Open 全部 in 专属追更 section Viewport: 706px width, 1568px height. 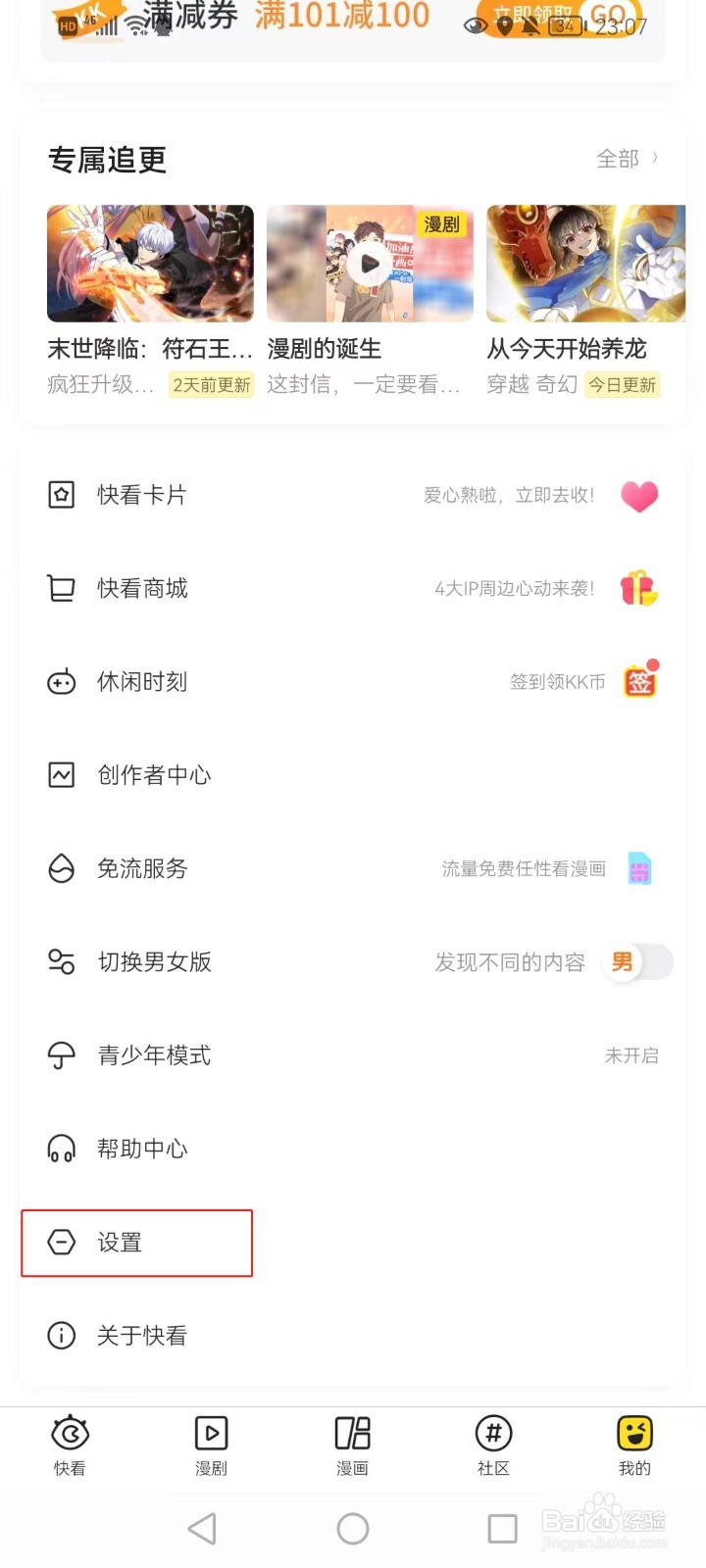627,159
